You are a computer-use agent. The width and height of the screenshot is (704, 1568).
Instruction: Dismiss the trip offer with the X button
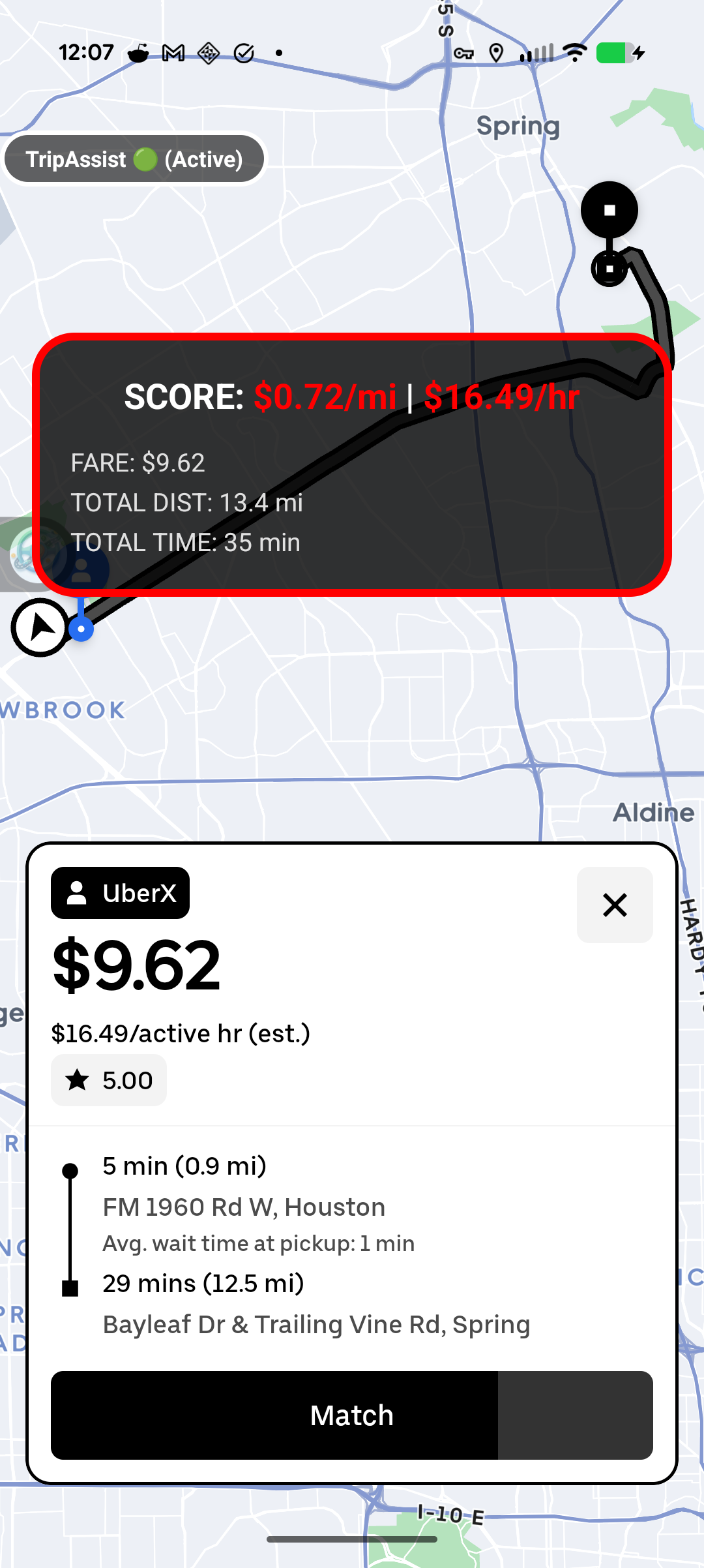pyautogui.click(x=615, y=905)
